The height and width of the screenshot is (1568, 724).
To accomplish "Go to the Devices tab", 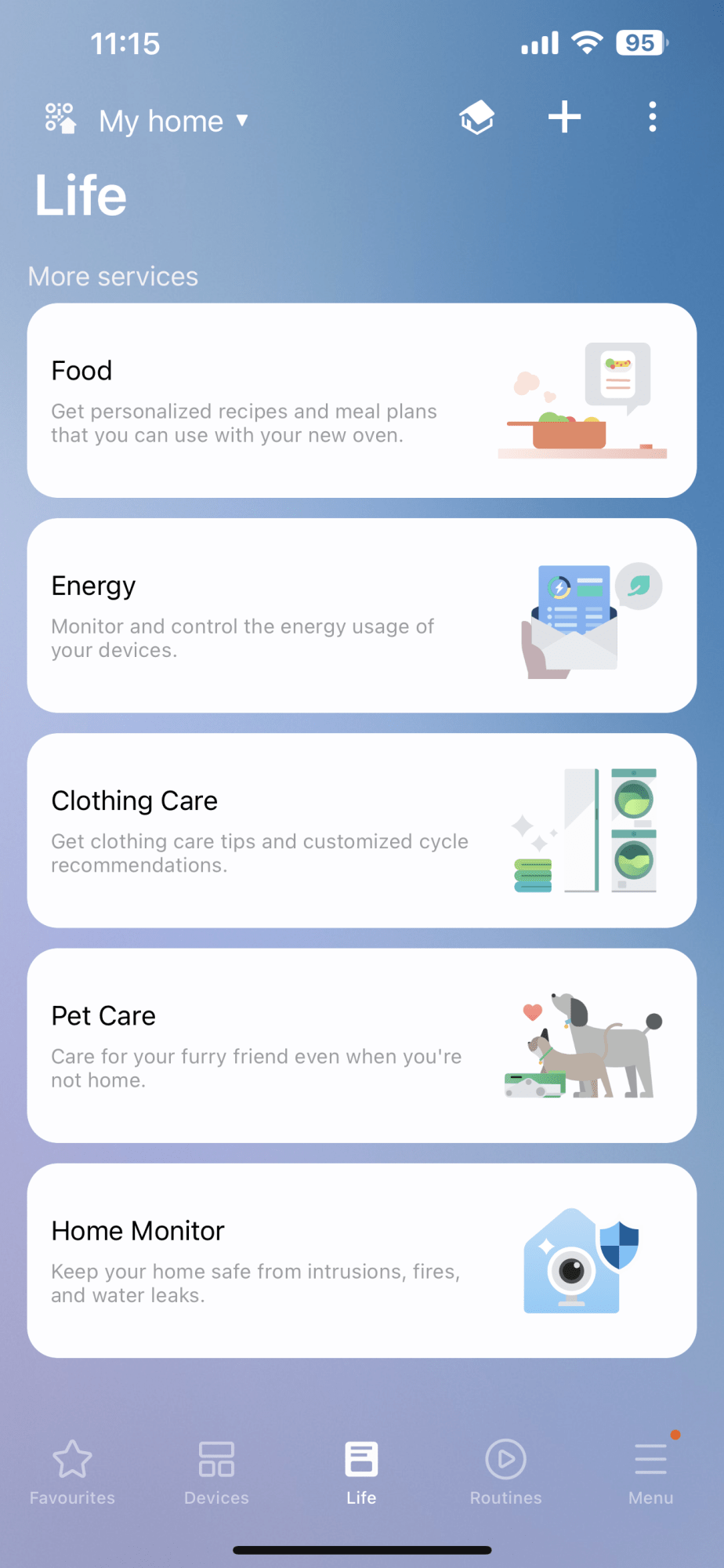I will (216, 1472).
